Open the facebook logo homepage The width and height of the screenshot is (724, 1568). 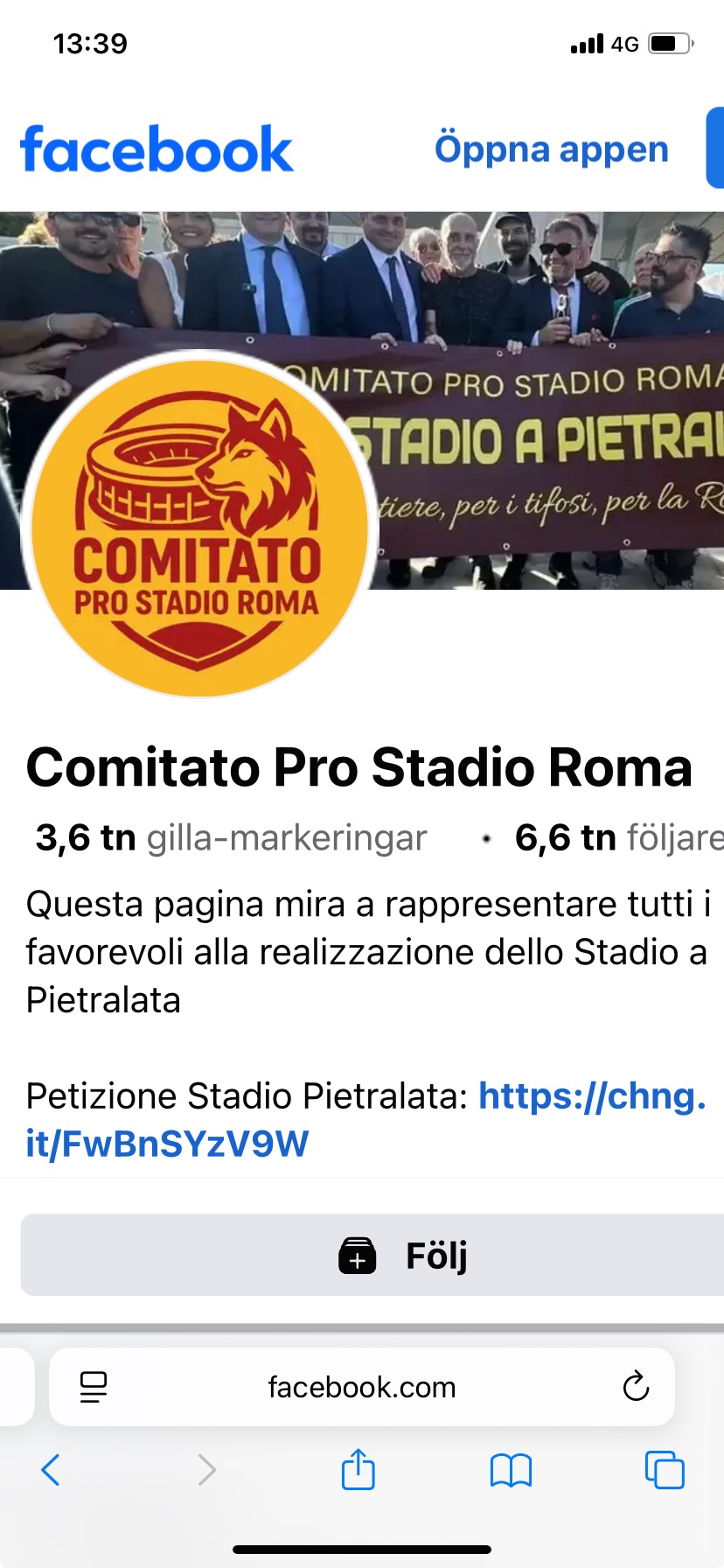point(157,150)
